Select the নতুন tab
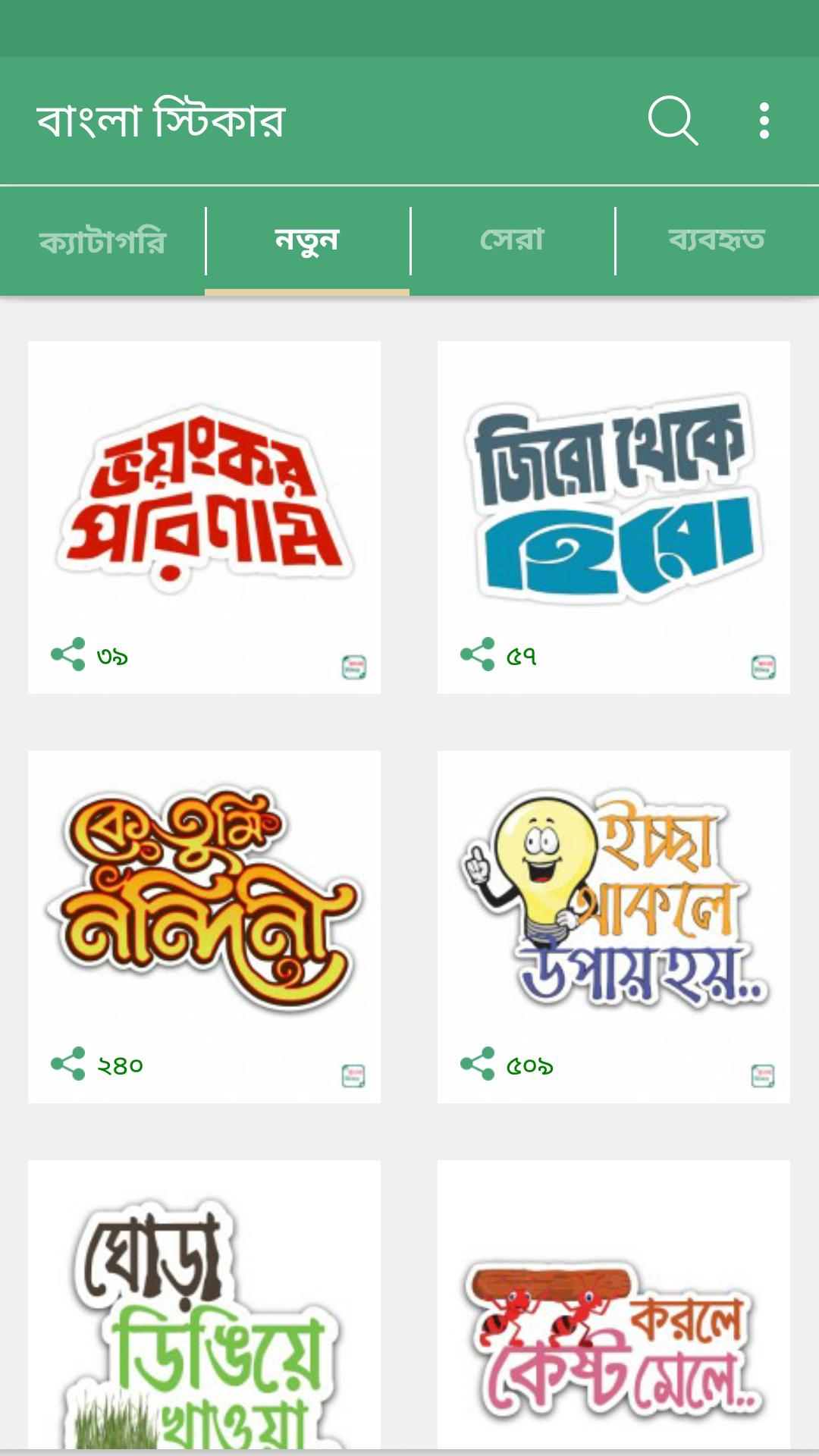This screenshot has width=819, height=1456. [x=307, y=241]
